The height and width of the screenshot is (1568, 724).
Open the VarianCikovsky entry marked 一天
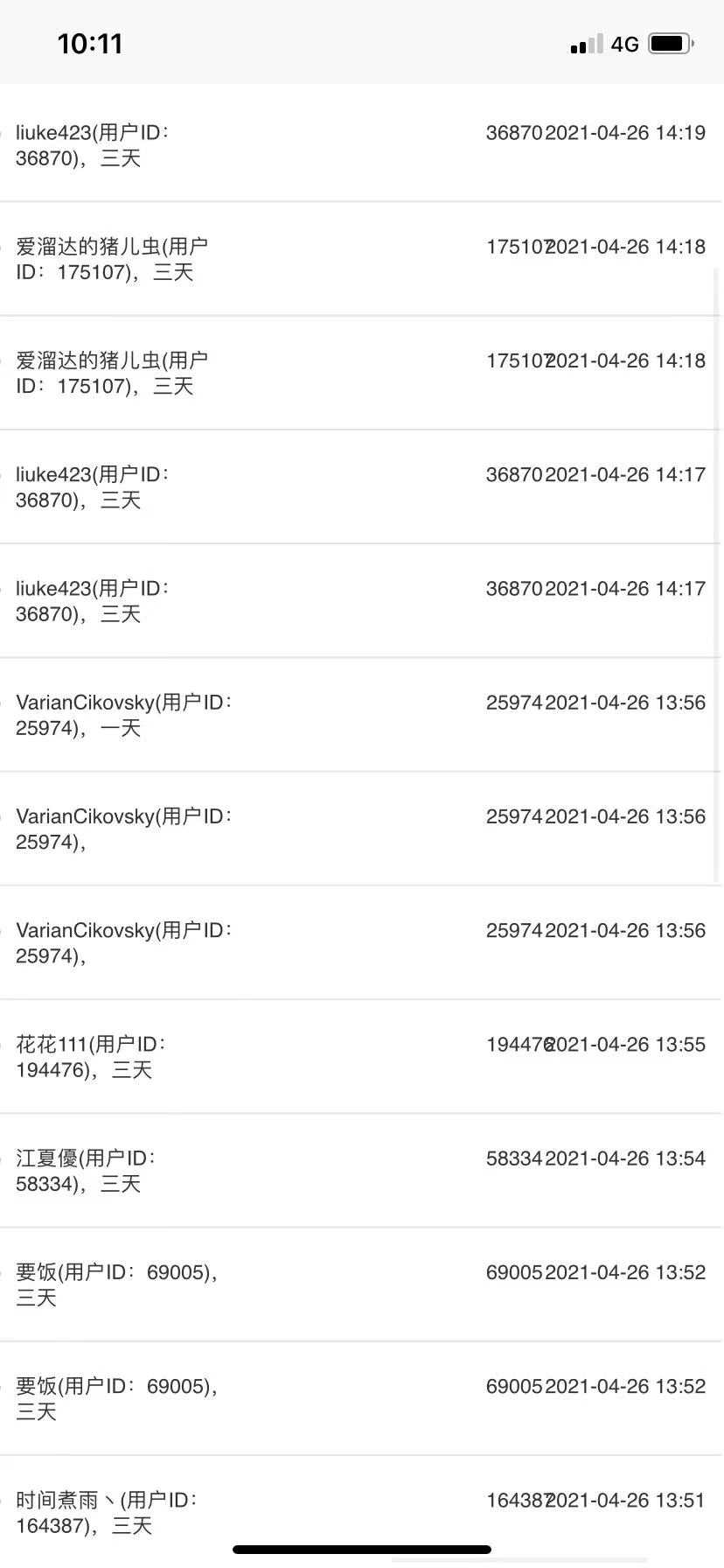360,715
